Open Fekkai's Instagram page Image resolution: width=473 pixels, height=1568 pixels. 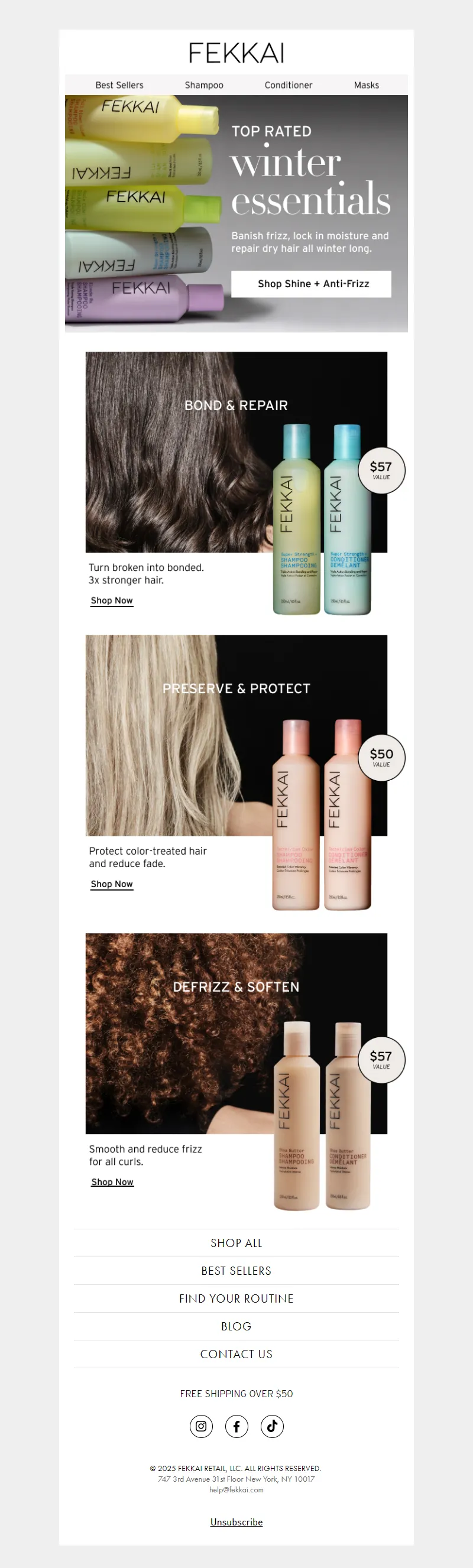point(201,1426)
